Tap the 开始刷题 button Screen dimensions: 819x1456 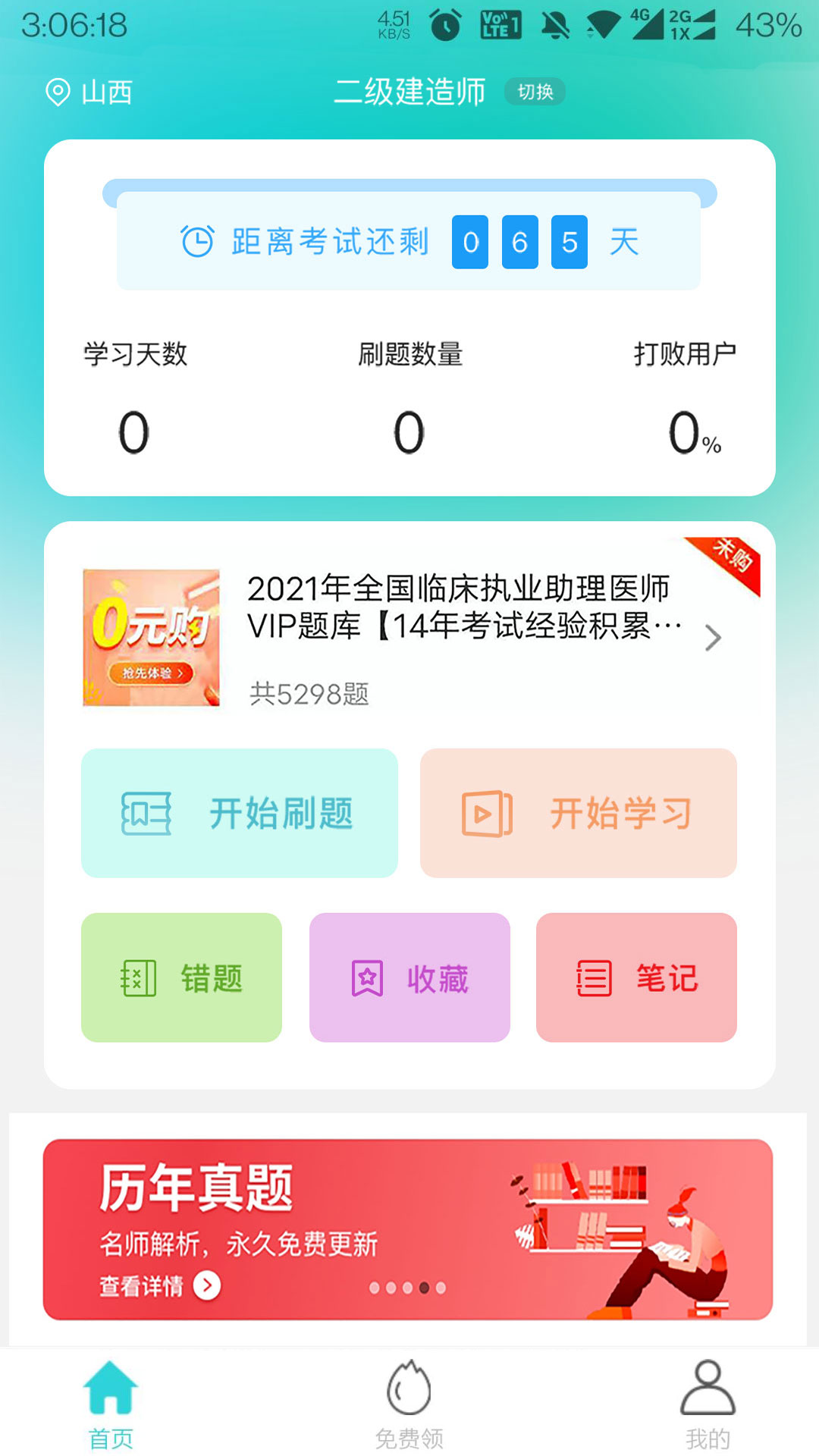point(239,814)
